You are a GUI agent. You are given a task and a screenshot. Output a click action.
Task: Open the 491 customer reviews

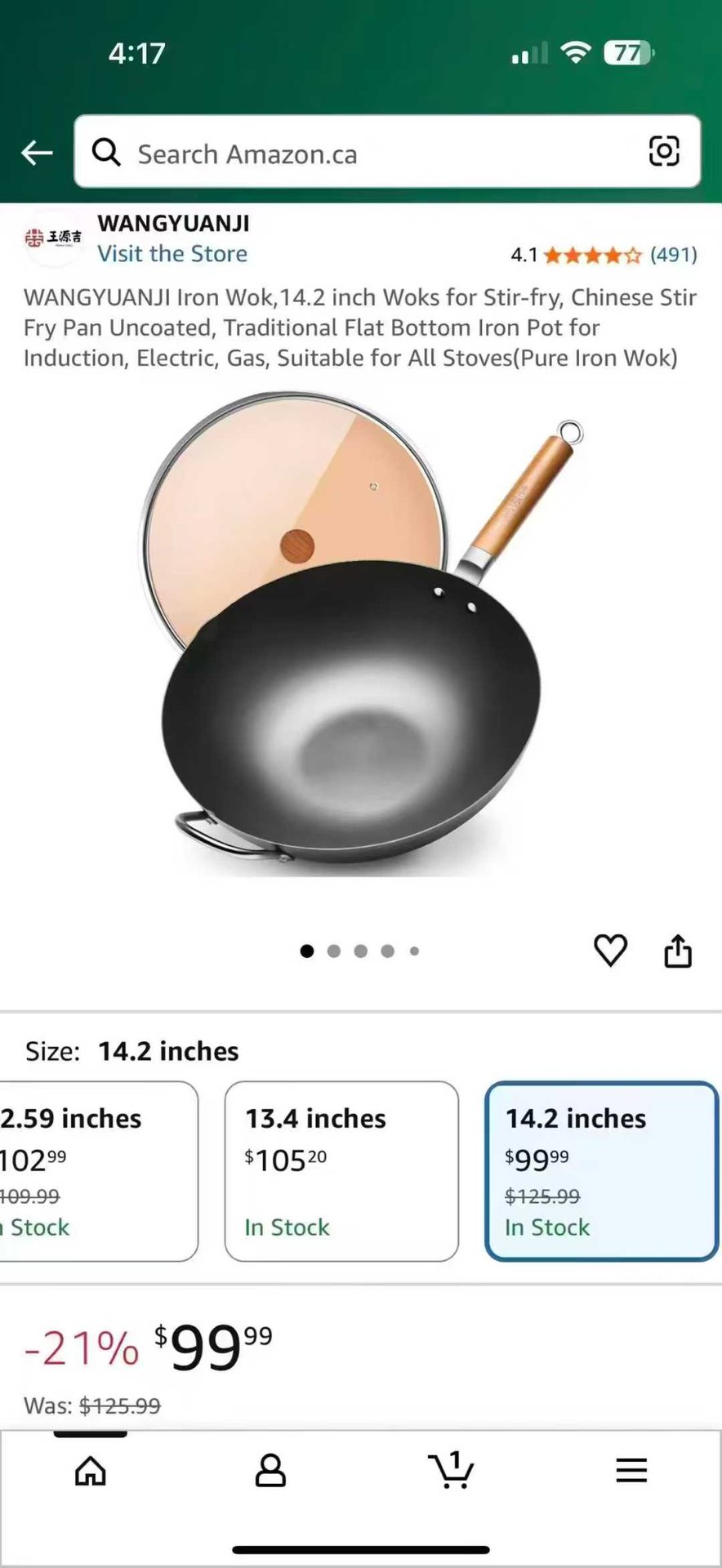click(x=673, y=255)
